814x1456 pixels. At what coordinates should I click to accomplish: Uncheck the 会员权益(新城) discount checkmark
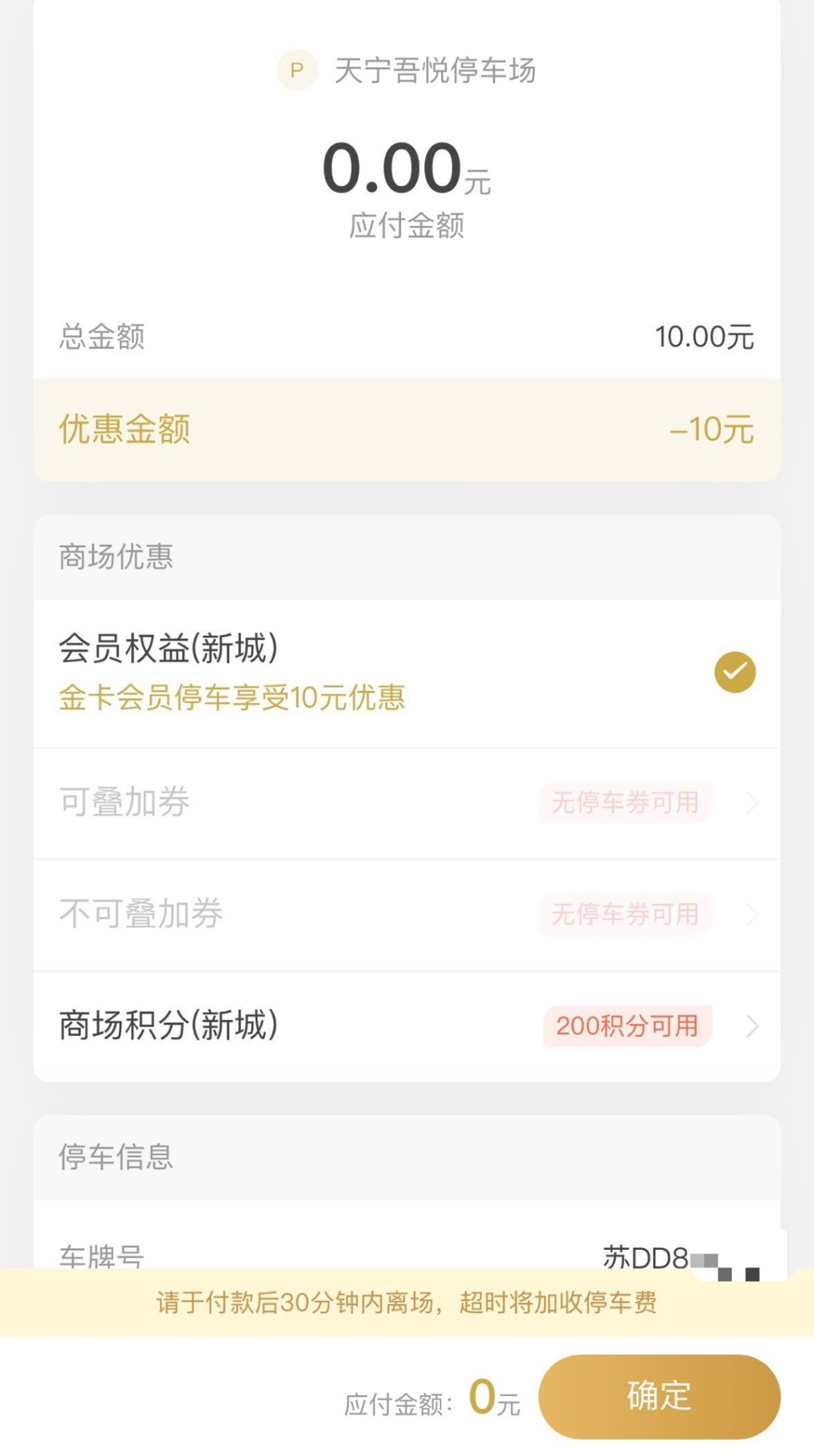tap(735, 672)
